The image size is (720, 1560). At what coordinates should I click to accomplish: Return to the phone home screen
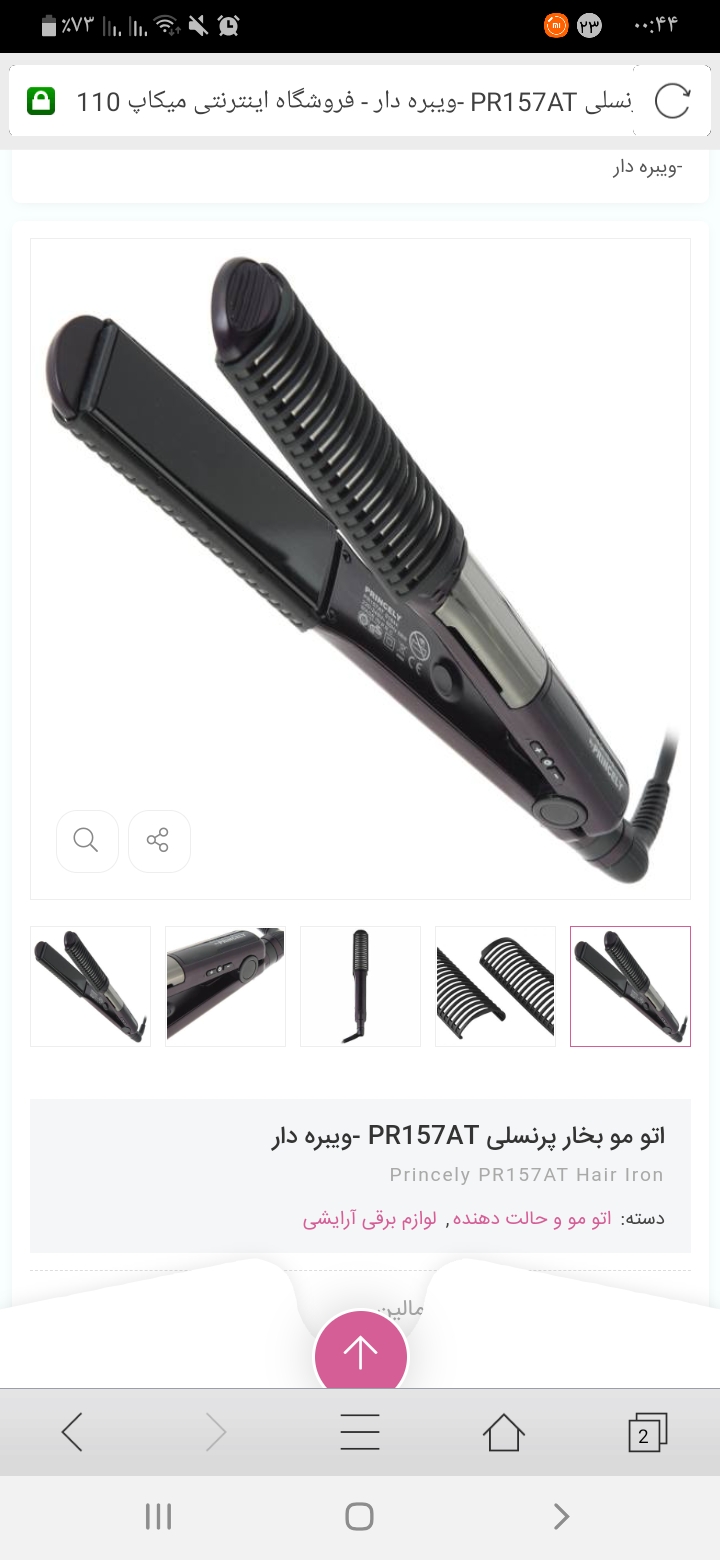pos(360,1516)
